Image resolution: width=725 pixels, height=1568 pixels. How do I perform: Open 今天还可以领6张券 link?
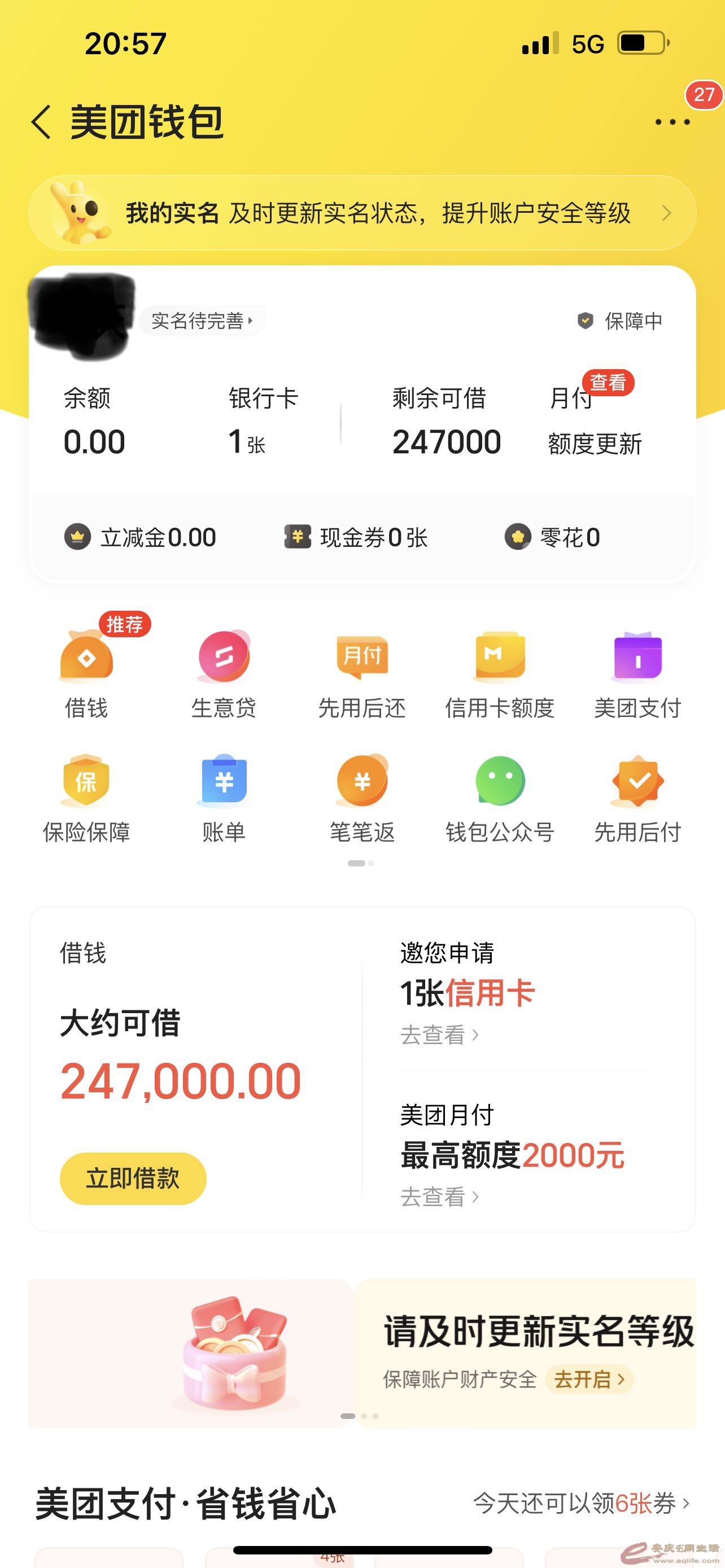pos(582,1504)
